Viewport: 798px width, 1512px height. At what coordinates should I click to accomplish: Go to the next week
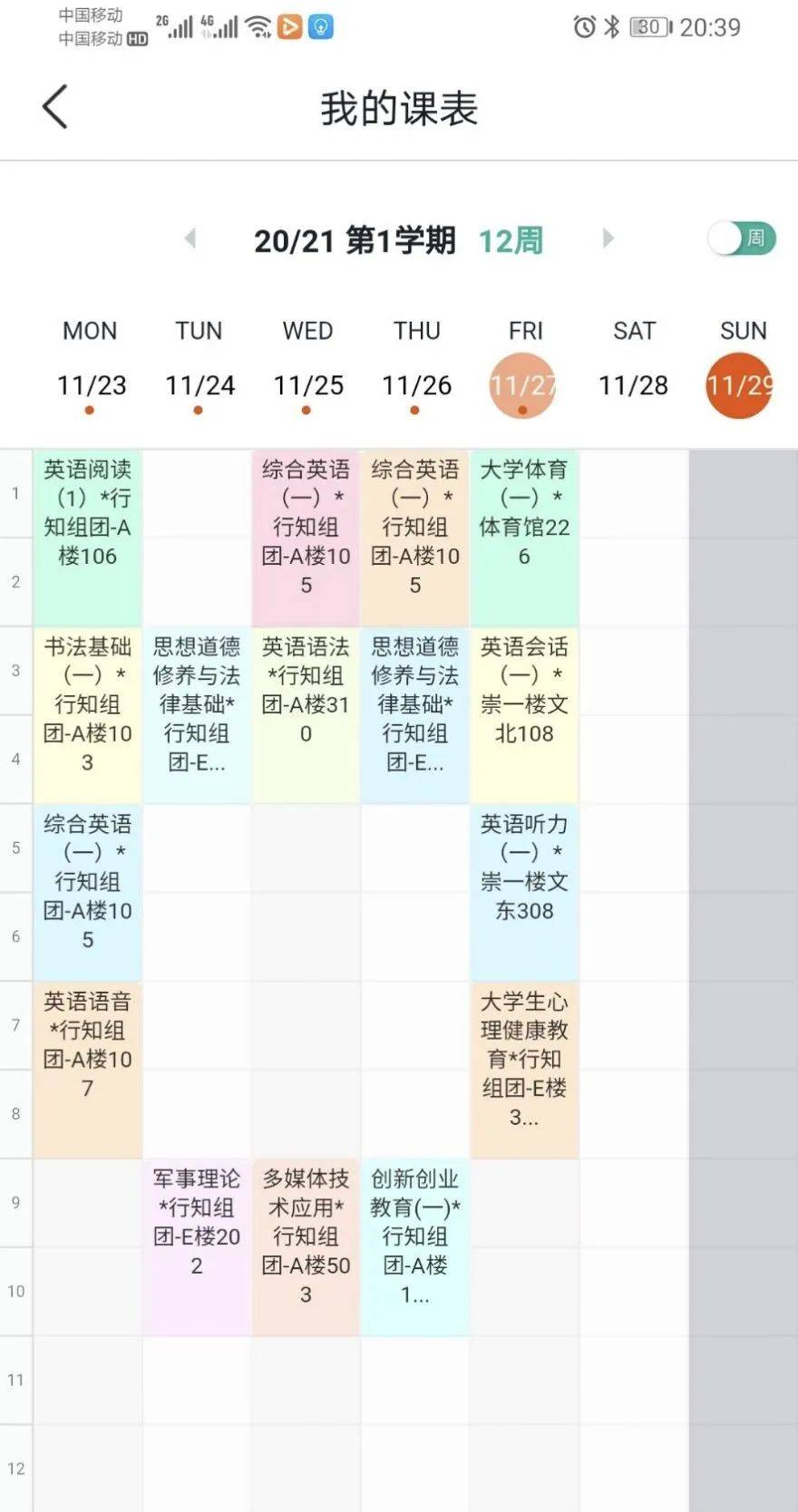pyautogui.click(x=608, y=239)
